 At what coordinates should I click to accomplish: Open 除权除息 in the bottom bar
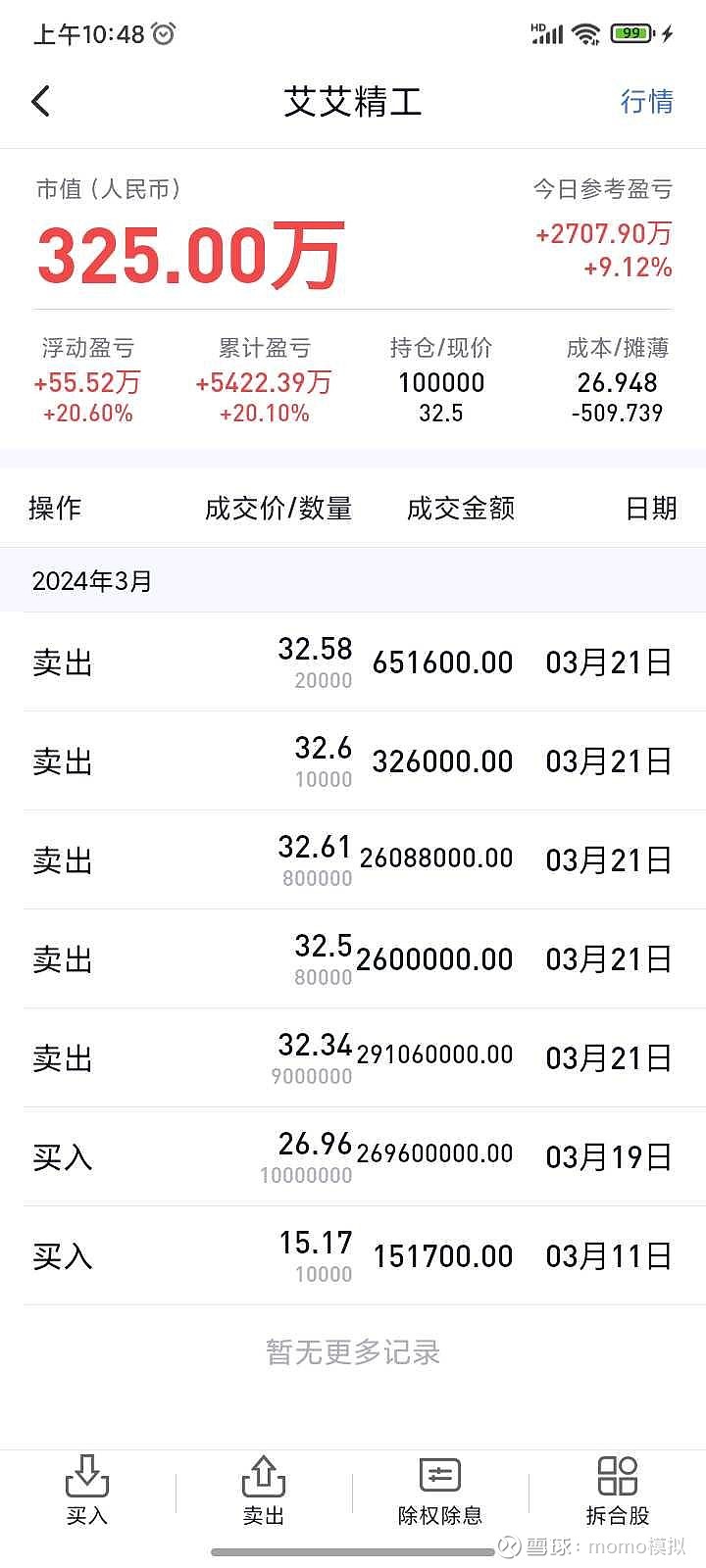(x=440, y=1491)
